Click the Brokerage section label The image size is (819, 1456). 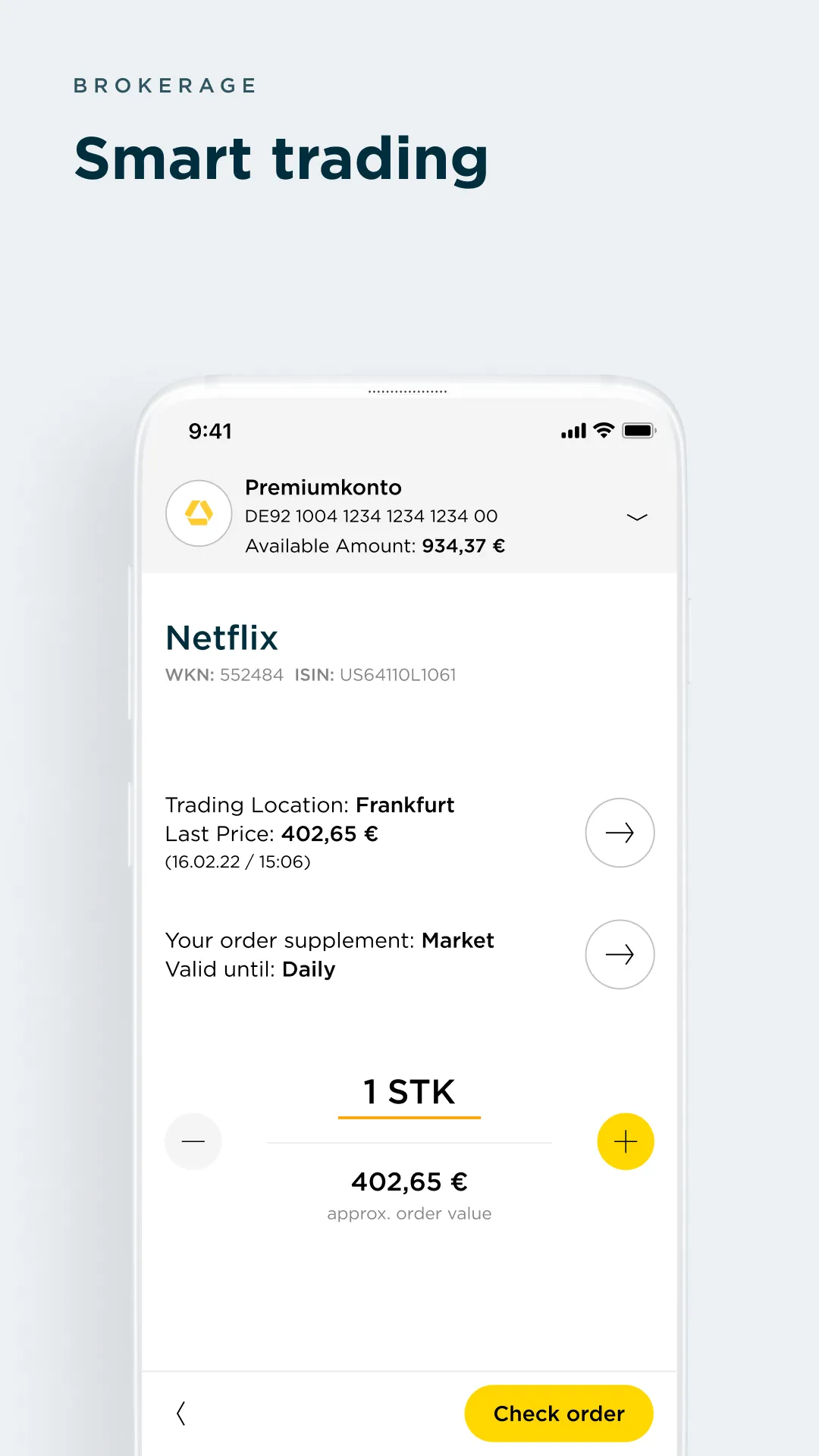coord(164,86)
